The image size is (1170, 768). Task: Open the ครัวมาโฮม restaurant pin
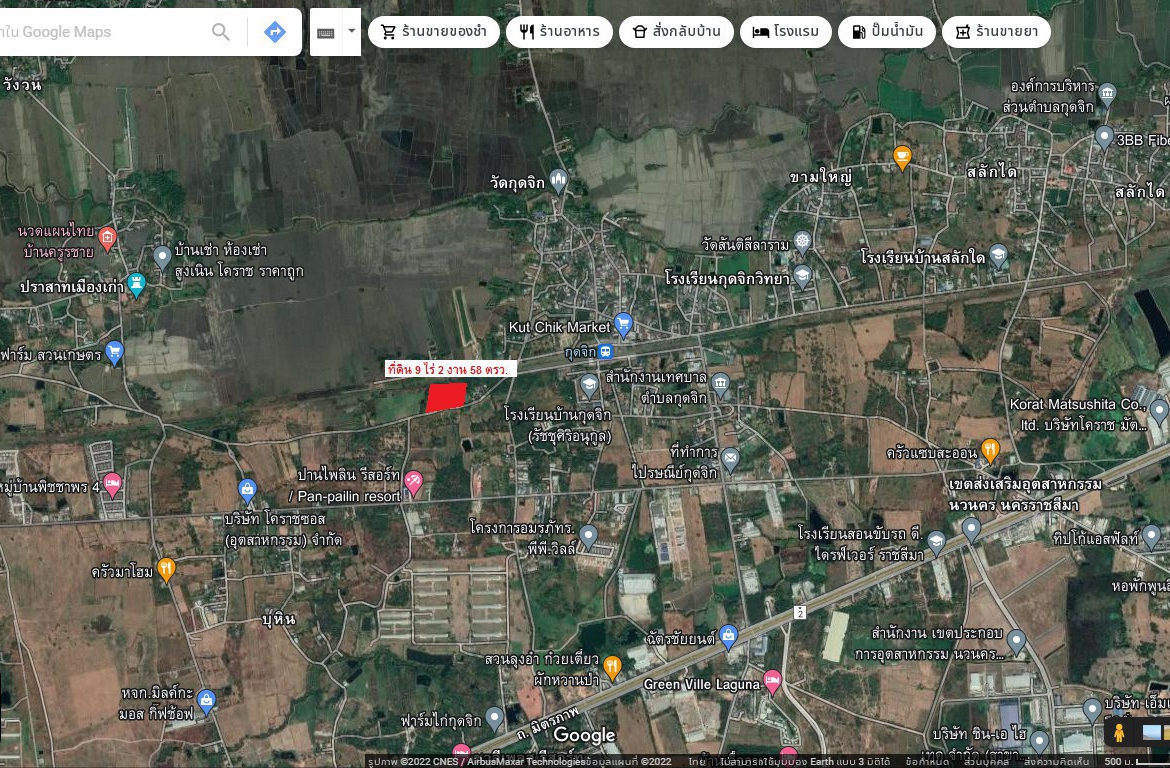(166, 569)
